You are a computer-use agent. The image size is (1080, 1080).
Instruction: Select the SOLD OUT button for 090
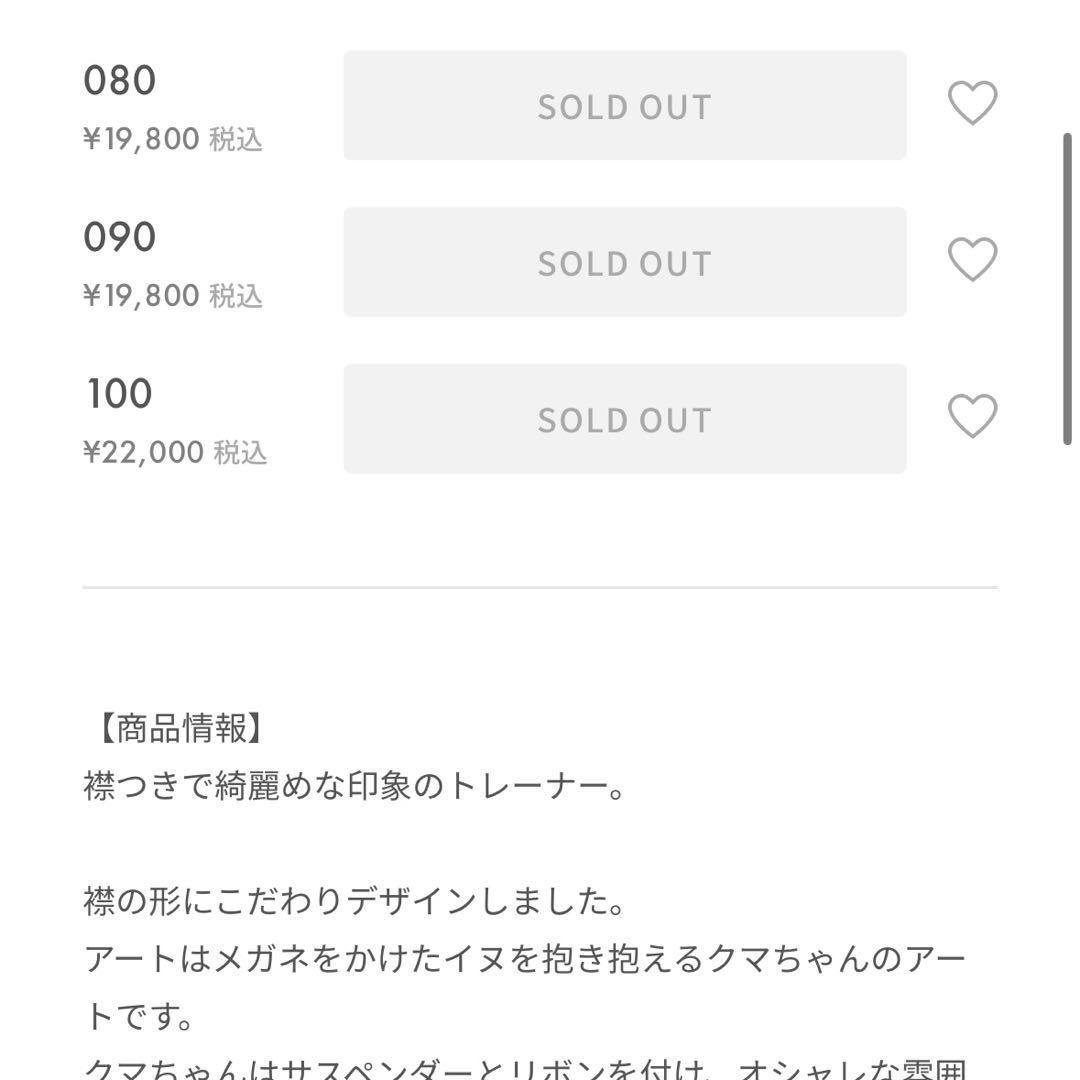point(625,262)
